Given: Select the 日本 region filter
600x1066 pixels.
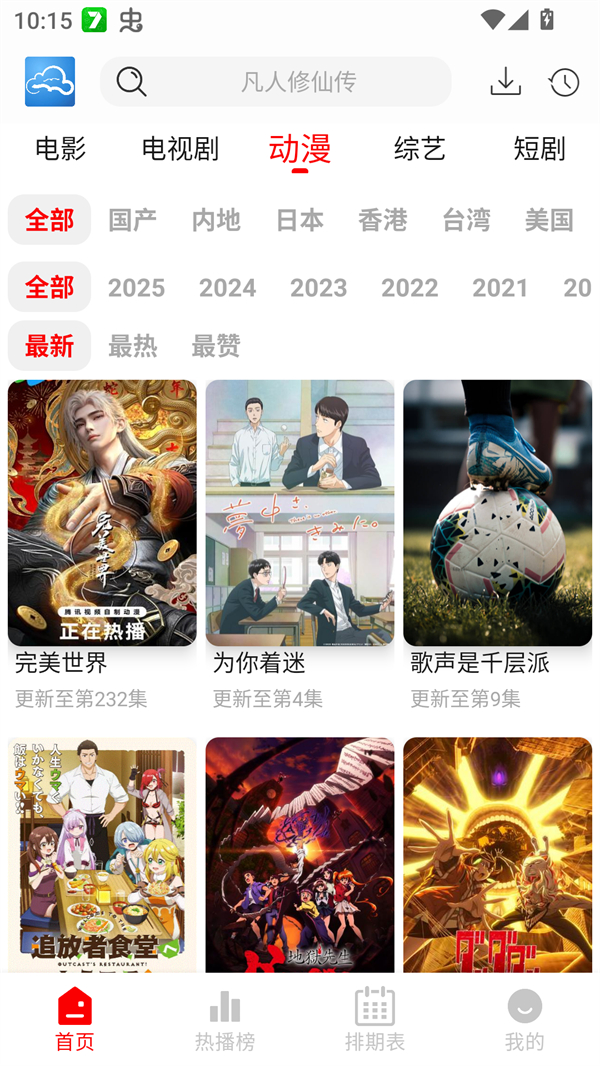Looking at the screenshot, I should tap(299, 220).
